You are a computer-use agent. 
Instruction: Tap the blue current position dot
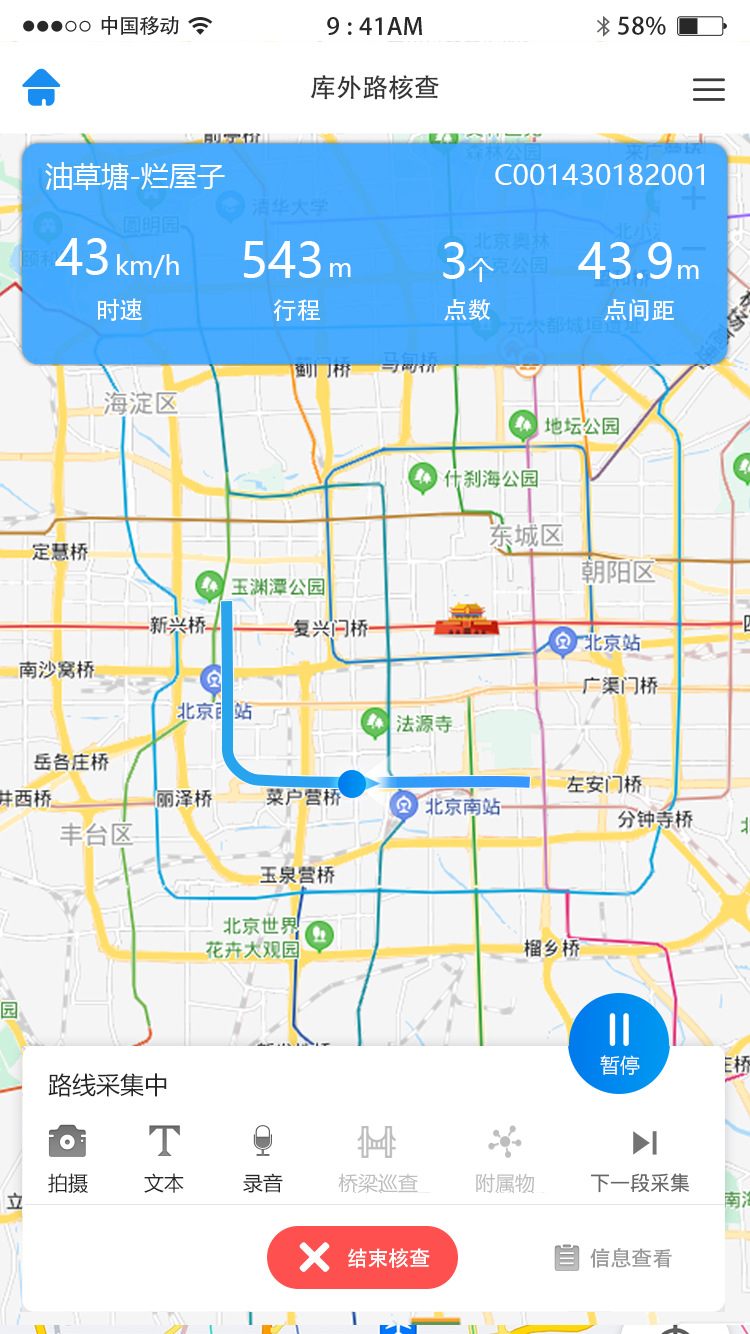(x=351, y=785)
